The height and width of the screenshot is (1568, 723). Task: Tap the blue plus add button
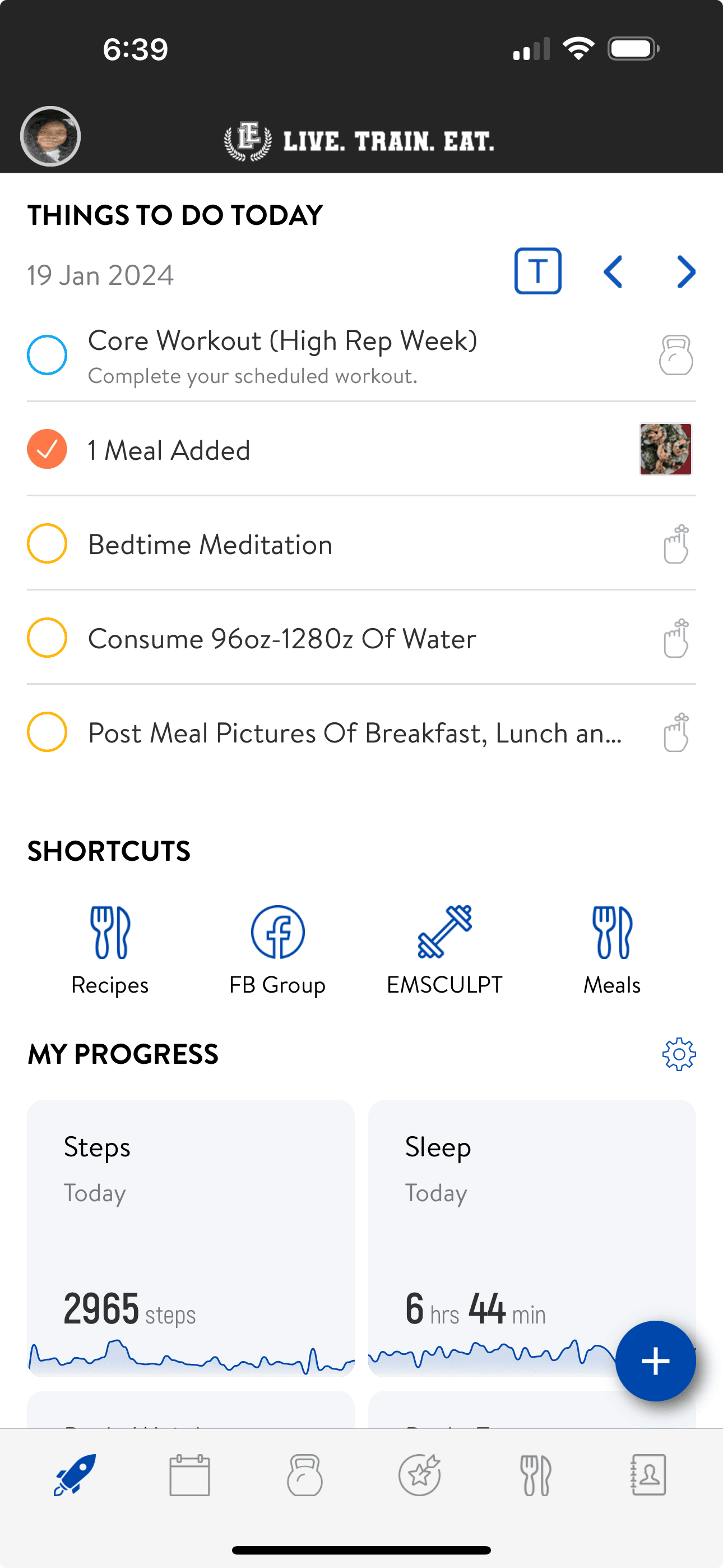(x=655, y=1361)
